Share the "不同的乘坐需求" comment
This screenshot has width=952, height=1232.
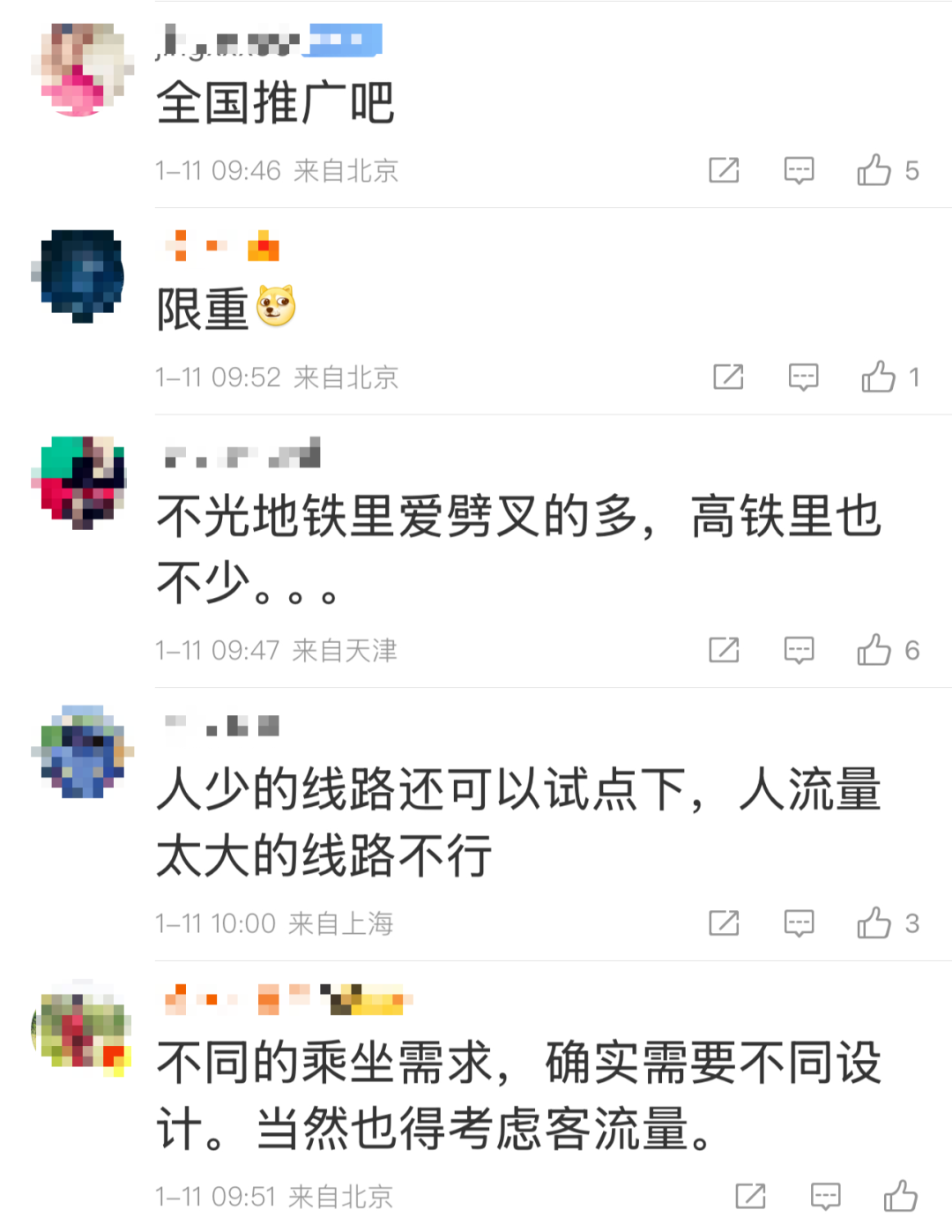click(750, 1198)
